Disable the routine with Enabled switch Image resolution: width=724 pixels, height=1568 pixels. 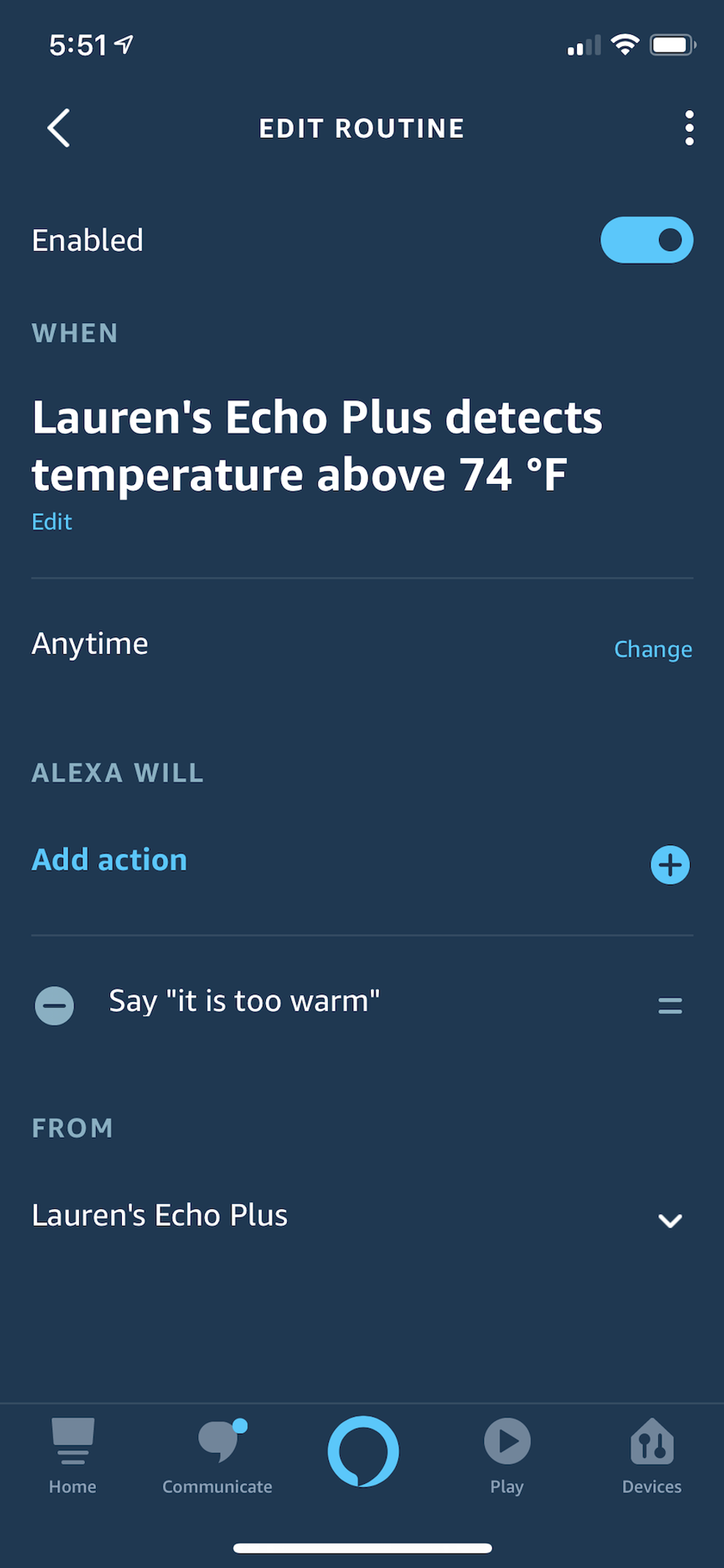click(x=646, y=239)
